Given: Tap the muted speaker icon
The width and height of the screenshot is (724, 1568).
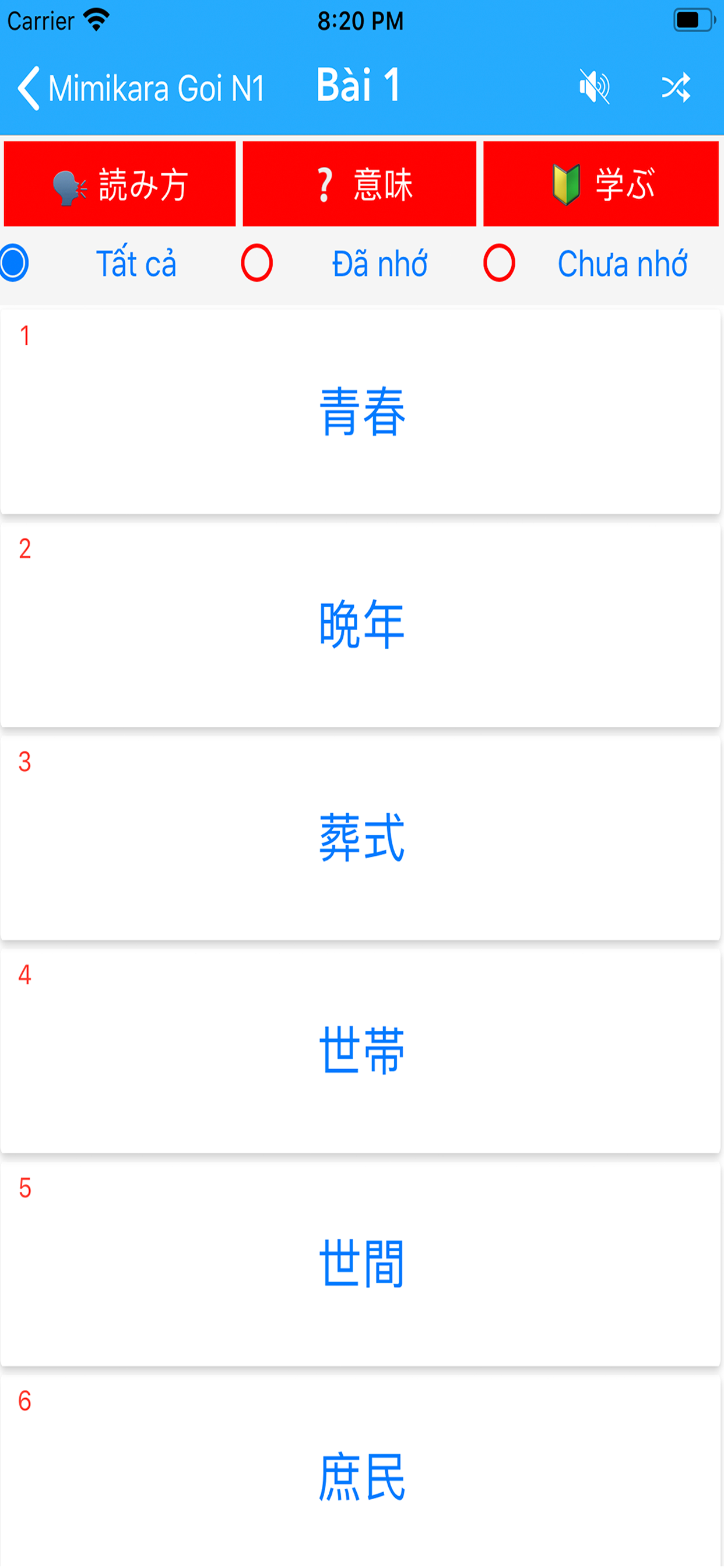Looking at the screenshot, I should pyautogui.click(x=596, y=87).
